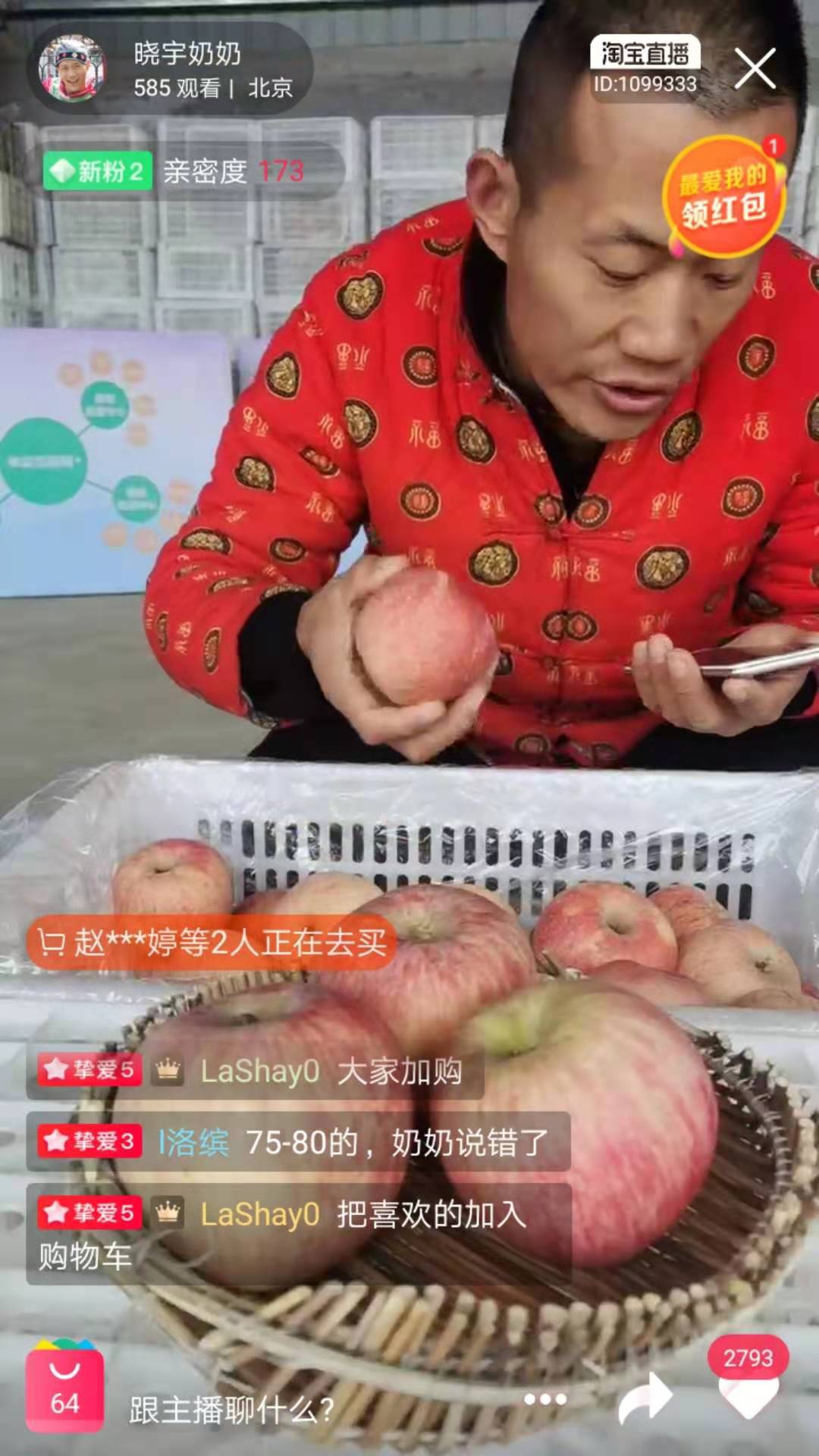Open the shopping bag with 64 items
The image size is (819, 1456).
point(64,1392)
